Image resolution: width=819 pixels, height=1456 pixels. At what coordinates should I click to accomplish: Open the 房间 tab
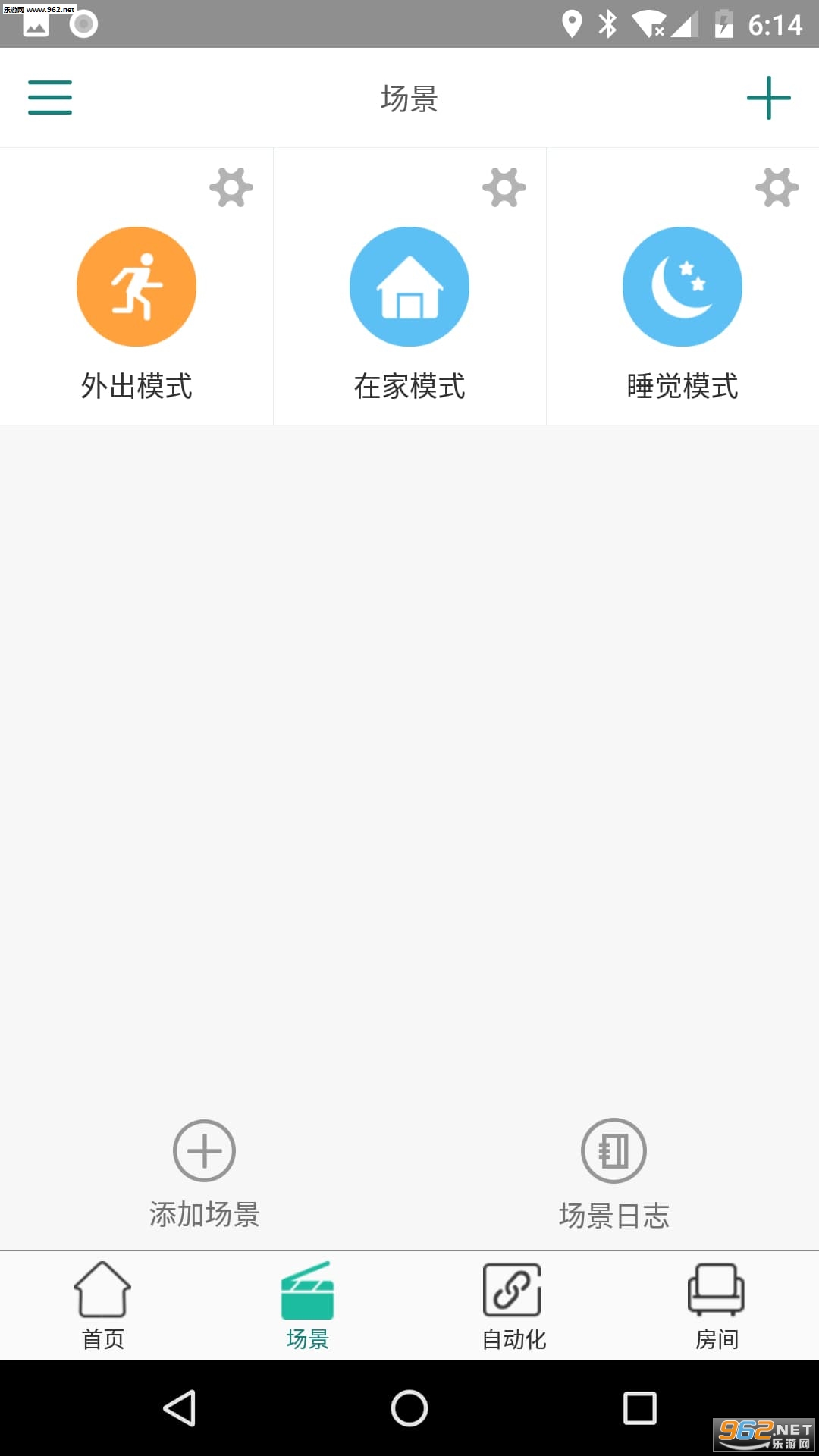pyautogui.click(x=717, y=1306)
